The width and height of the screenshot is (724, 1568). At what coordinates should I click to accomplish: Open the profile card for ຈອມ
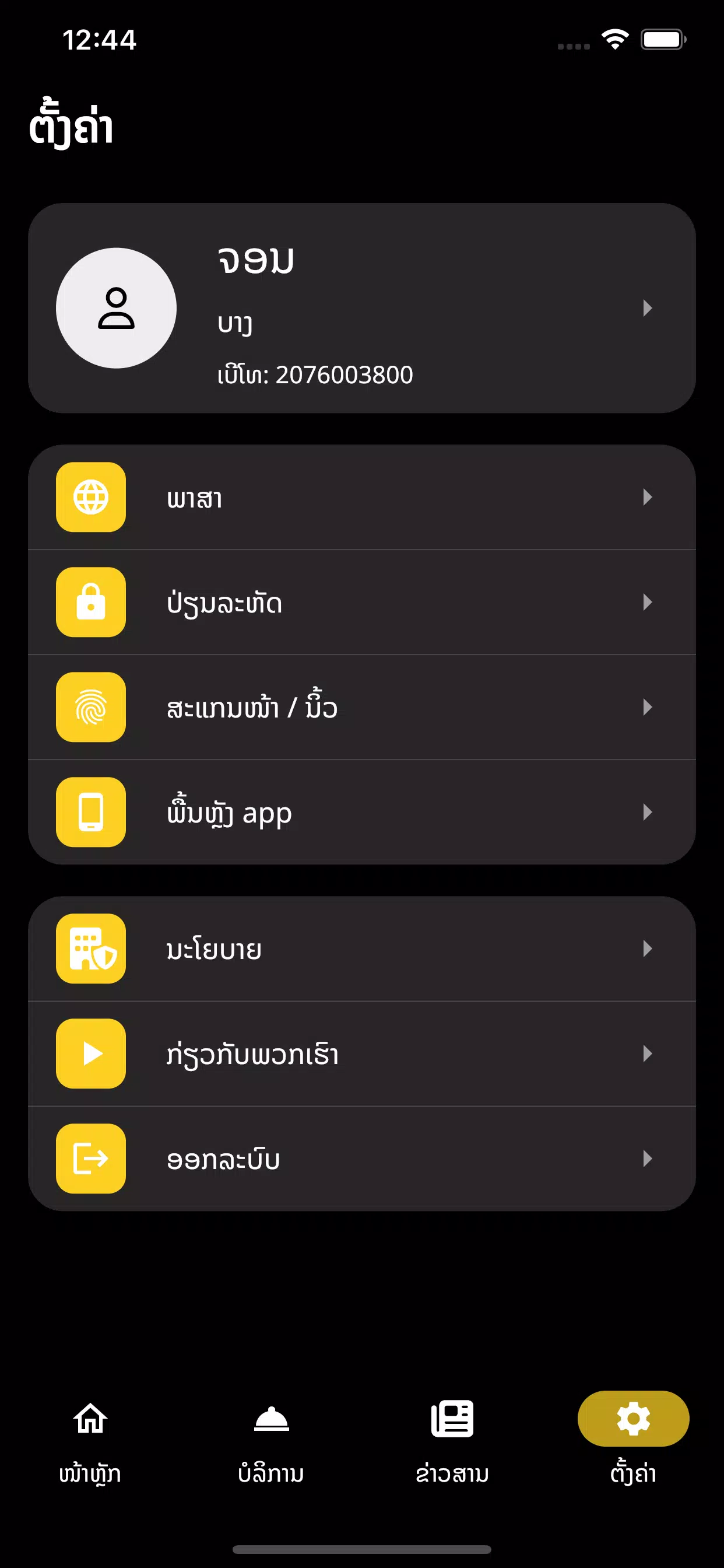pyautogui.click(x=362, y=308)
